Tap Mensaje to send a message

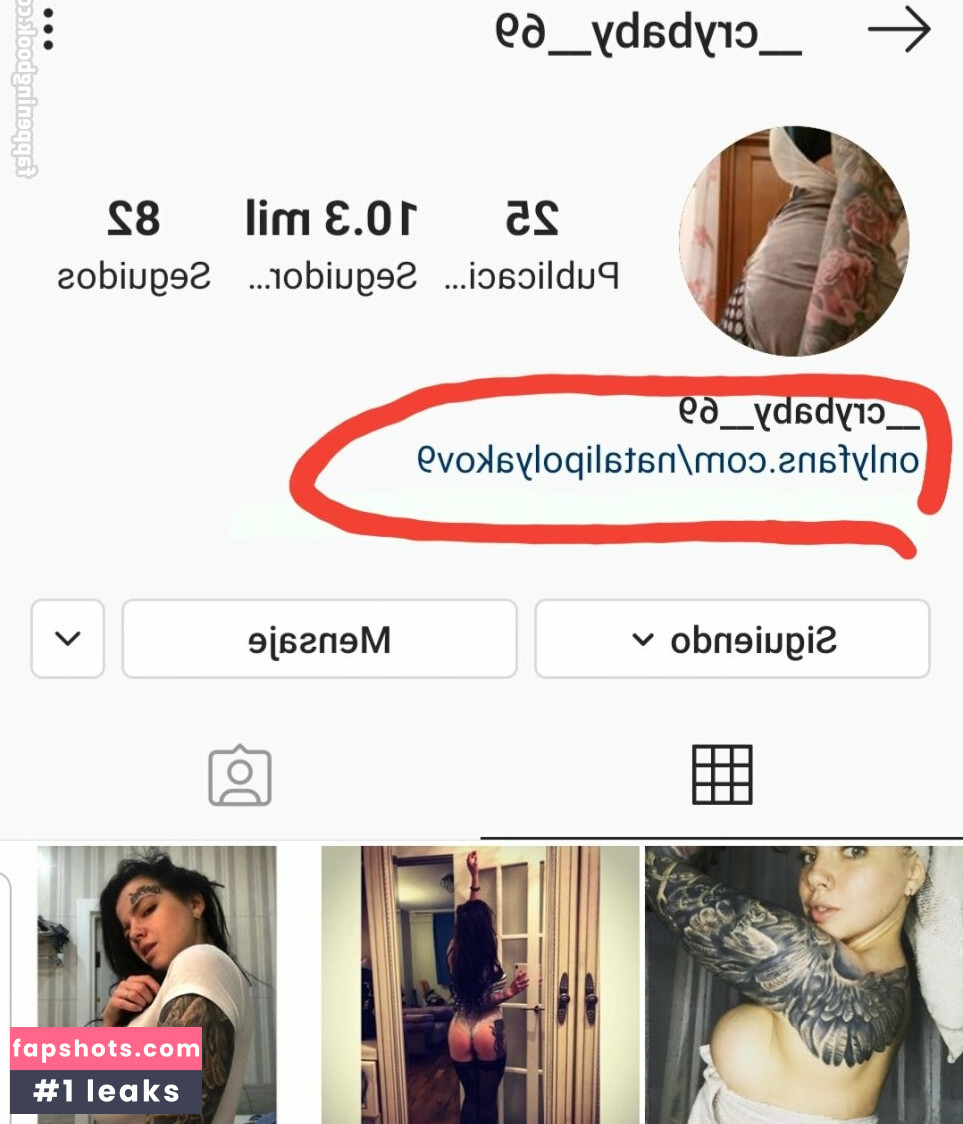319,639
